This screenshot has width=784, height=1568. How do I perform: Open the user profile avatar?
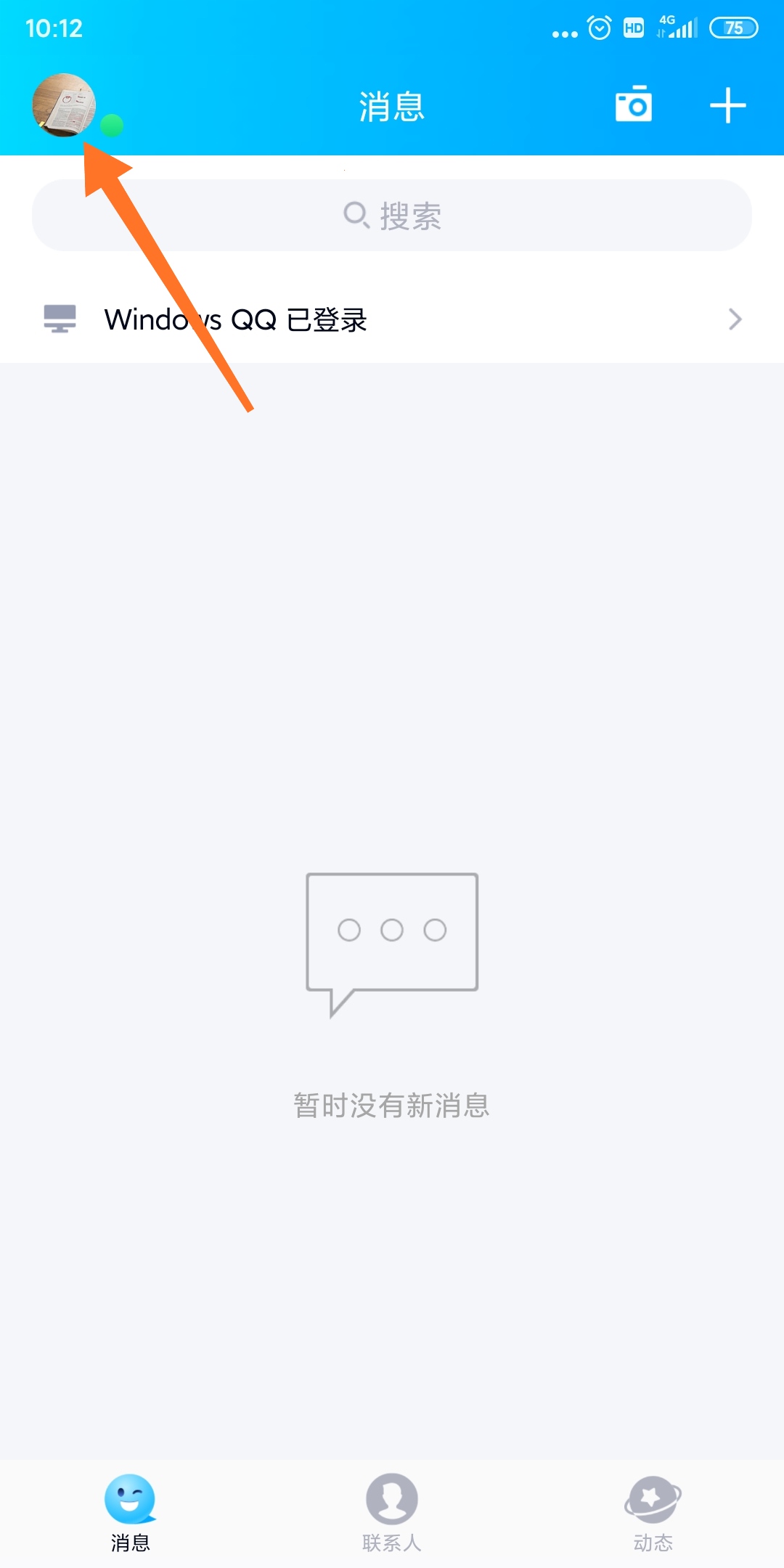(x=64, y=104)
